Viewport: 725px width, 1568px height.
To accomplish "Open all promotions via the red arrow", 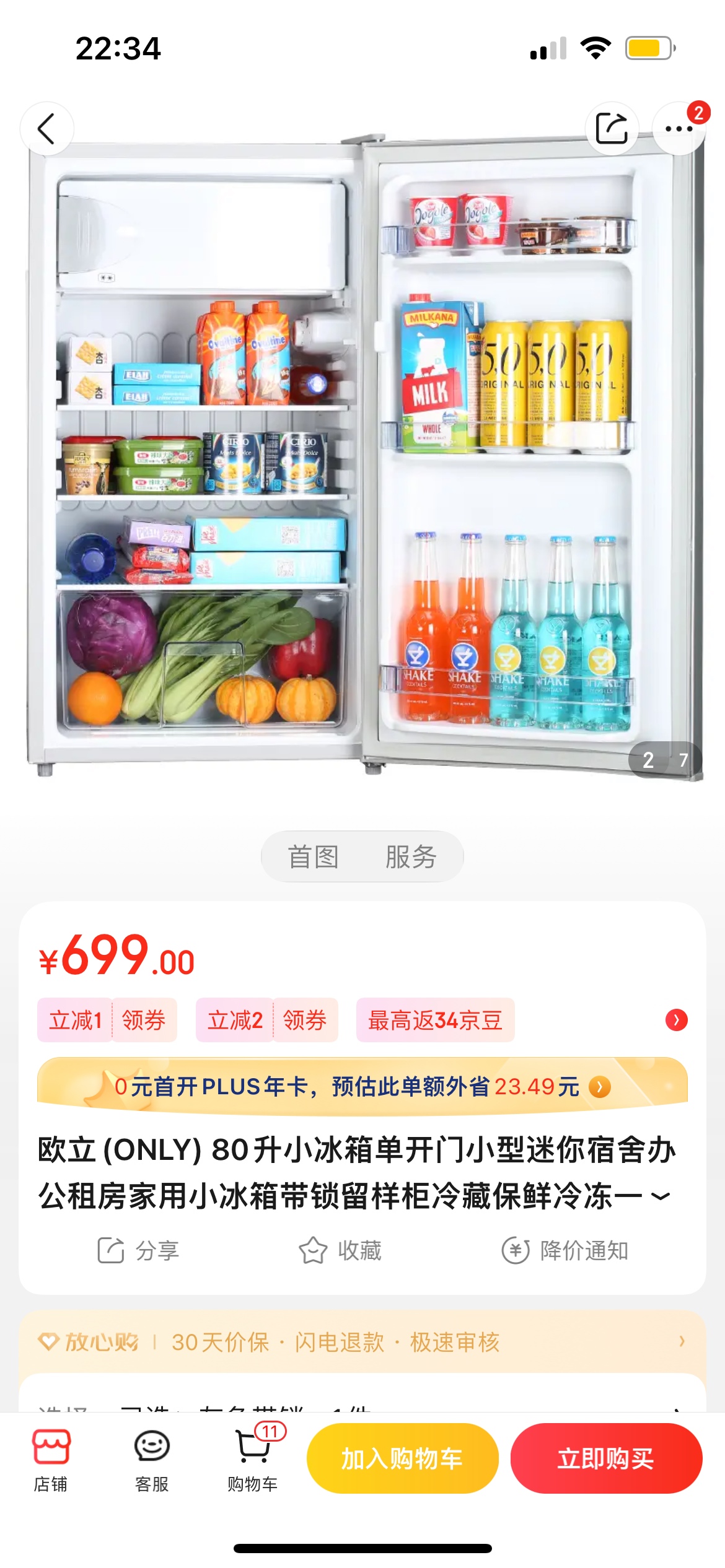I will [676, 1020].
